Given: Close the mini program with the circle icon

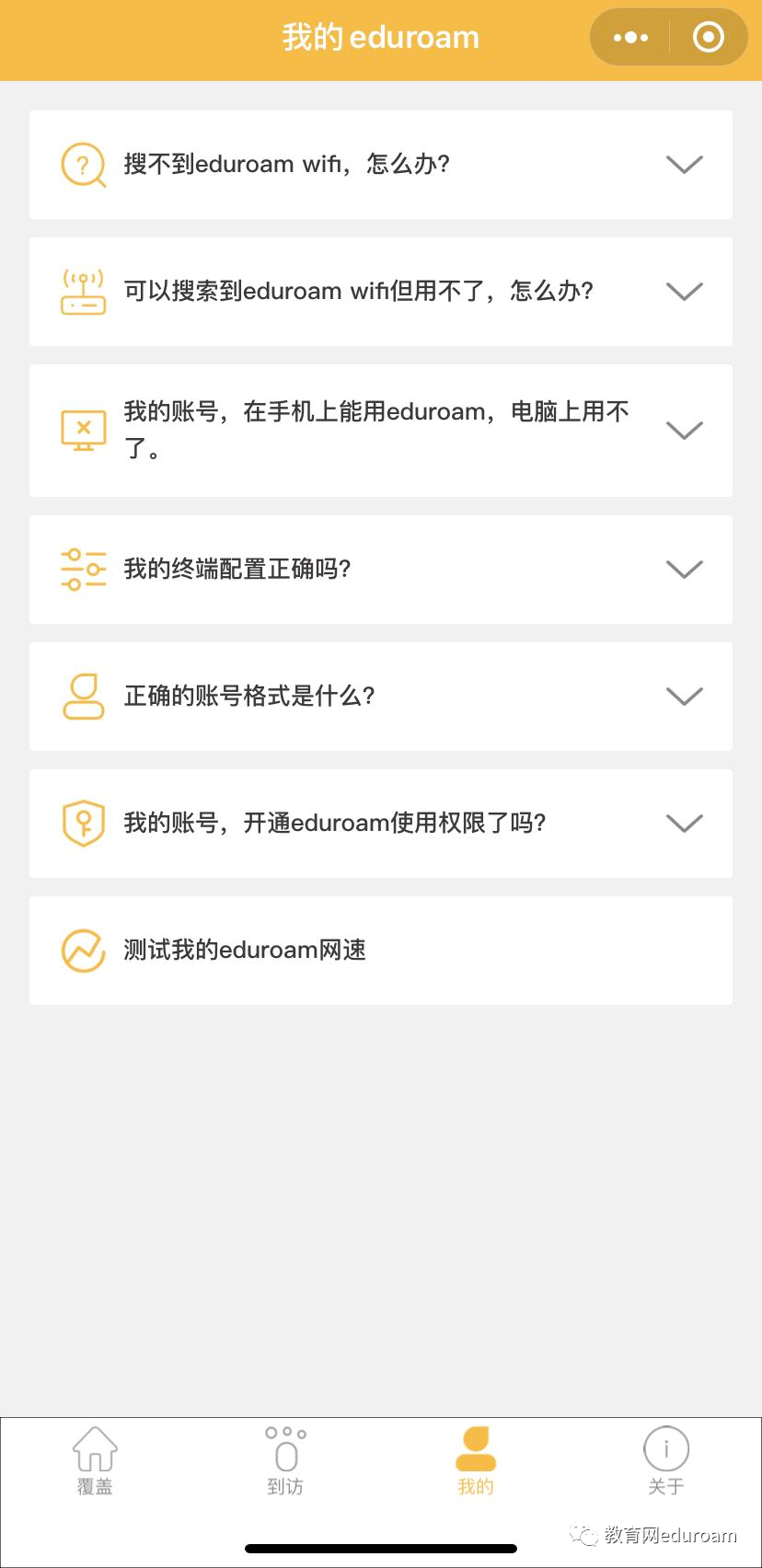Looking at the screenshot, I should (x=708, y=38).
